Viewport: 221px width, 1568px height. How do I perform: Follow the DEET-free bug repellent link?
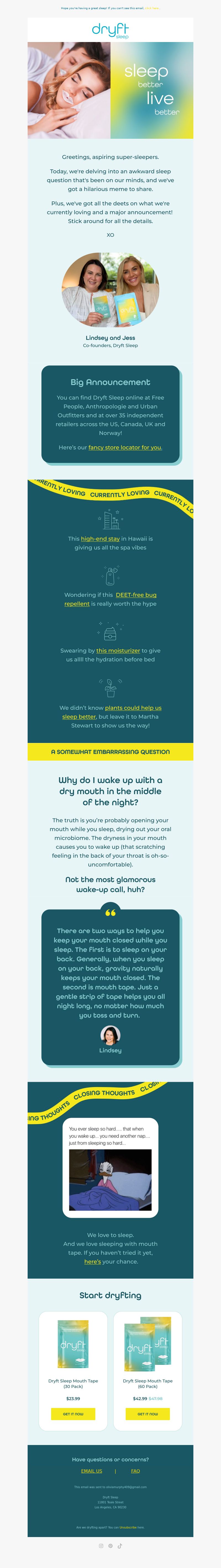[x=136, y=595]
